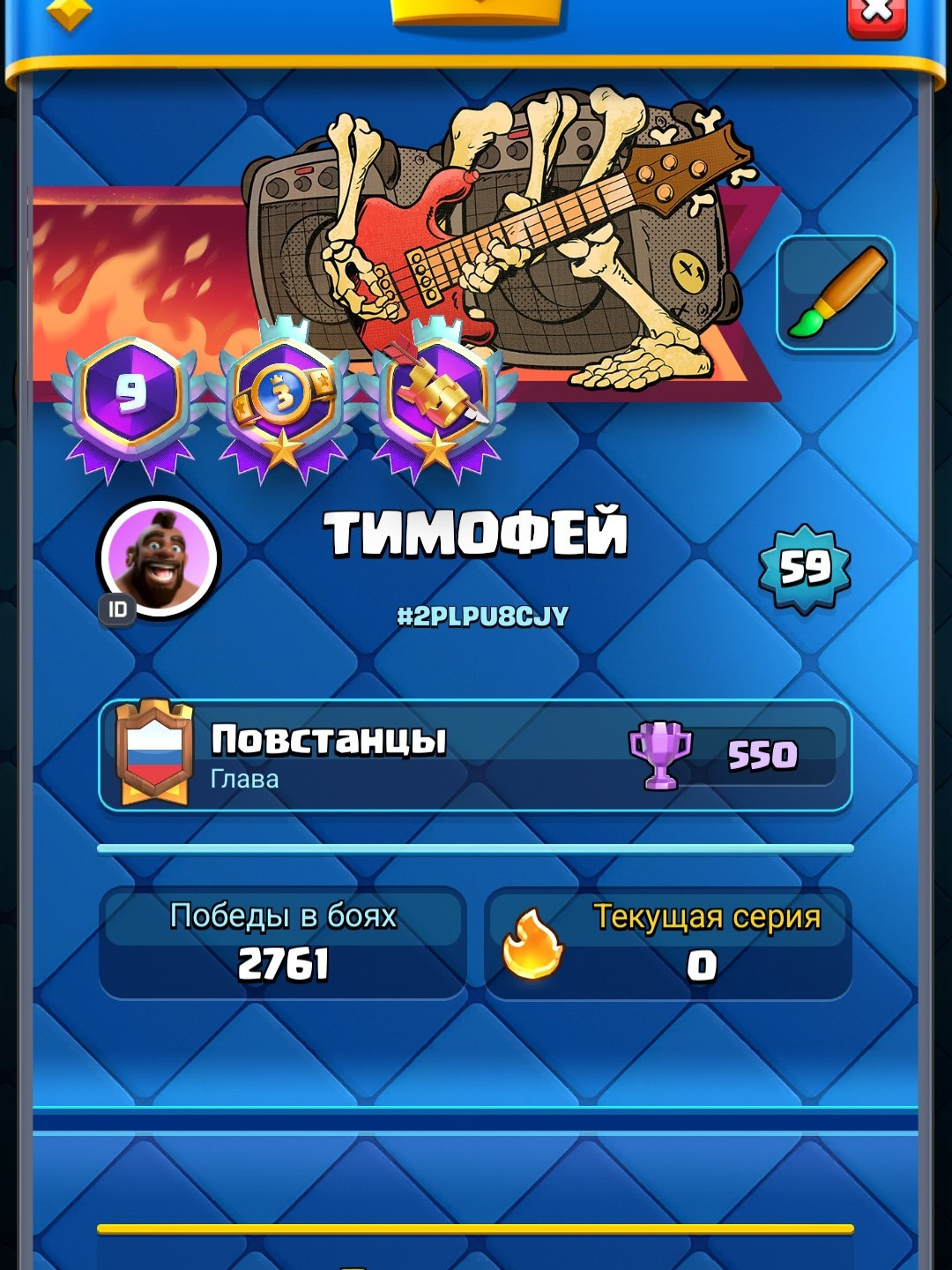
Task: View the number 3 belt badge
Action: tap(283, 397)
